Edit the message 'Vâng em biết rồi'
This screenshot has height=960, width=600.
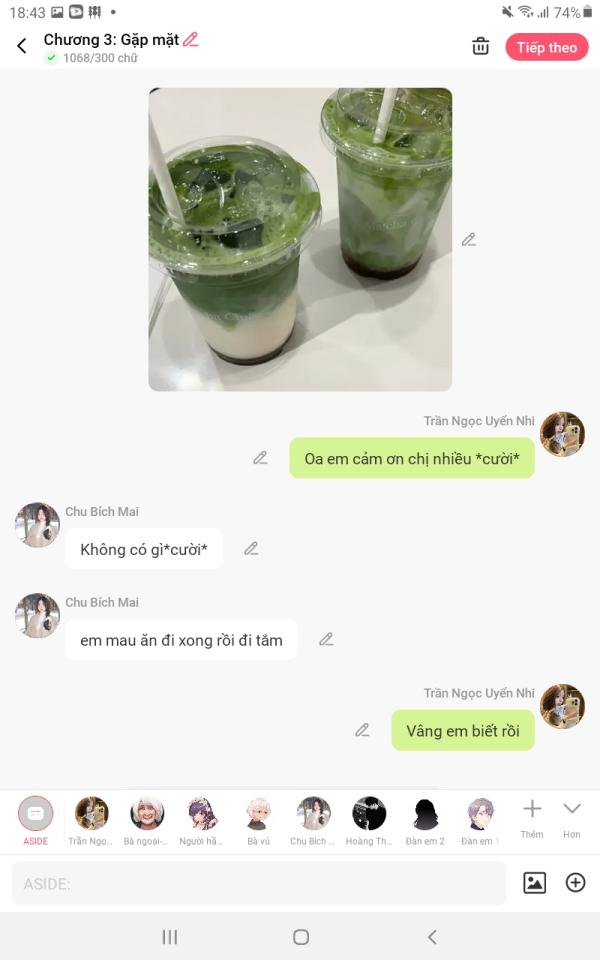(362, 731)
